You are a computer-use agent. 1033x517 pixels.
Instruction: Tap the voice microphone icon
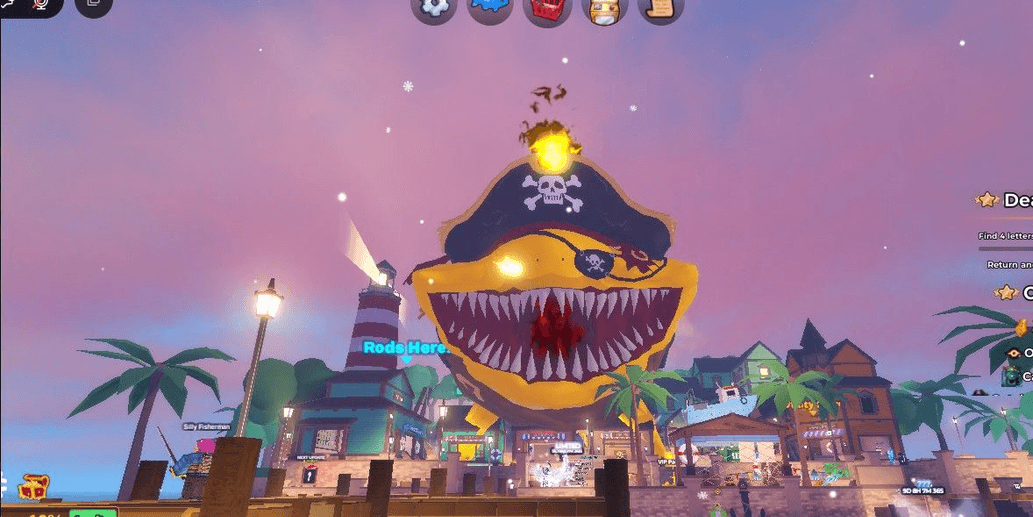(41, 5)
